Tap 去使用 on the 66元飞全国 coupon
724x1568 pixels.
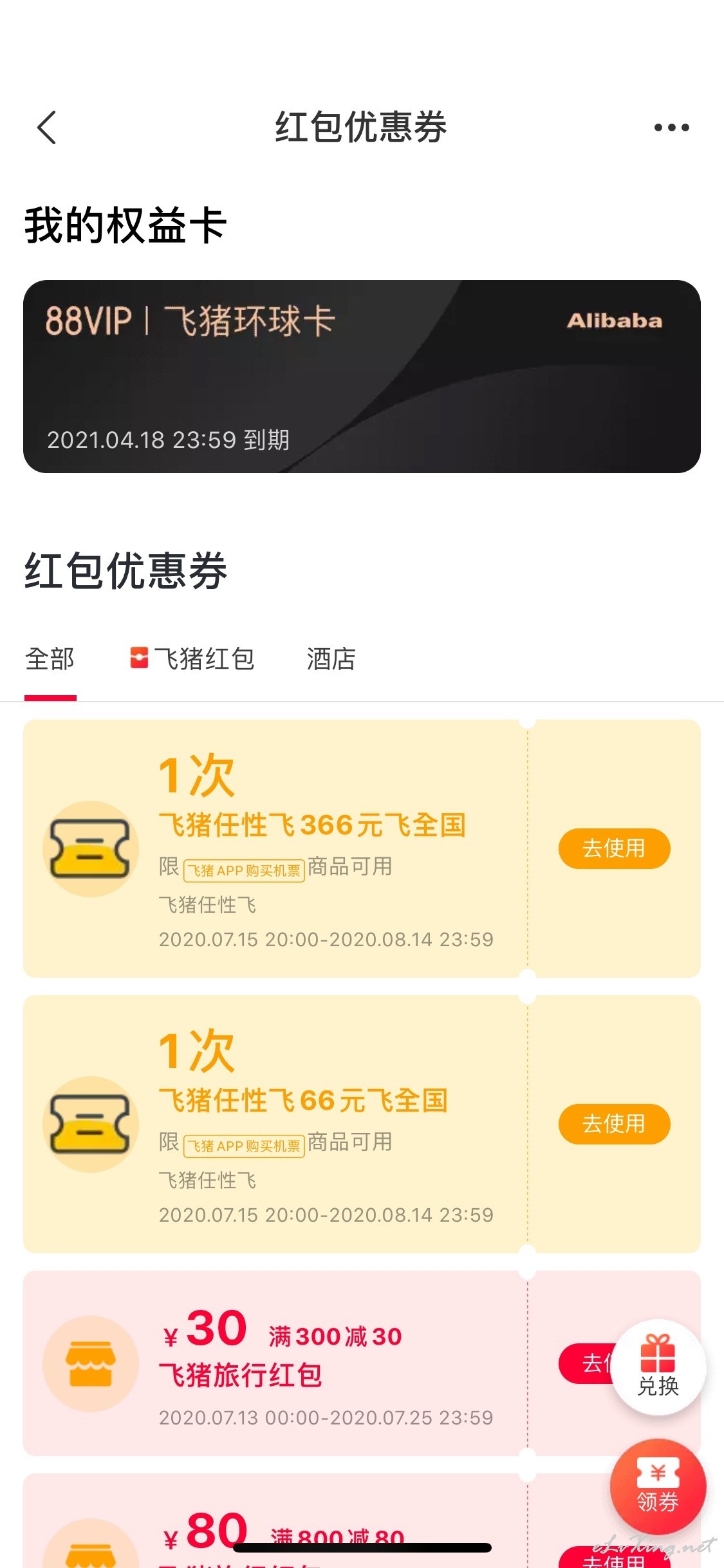pos(614,1124)
